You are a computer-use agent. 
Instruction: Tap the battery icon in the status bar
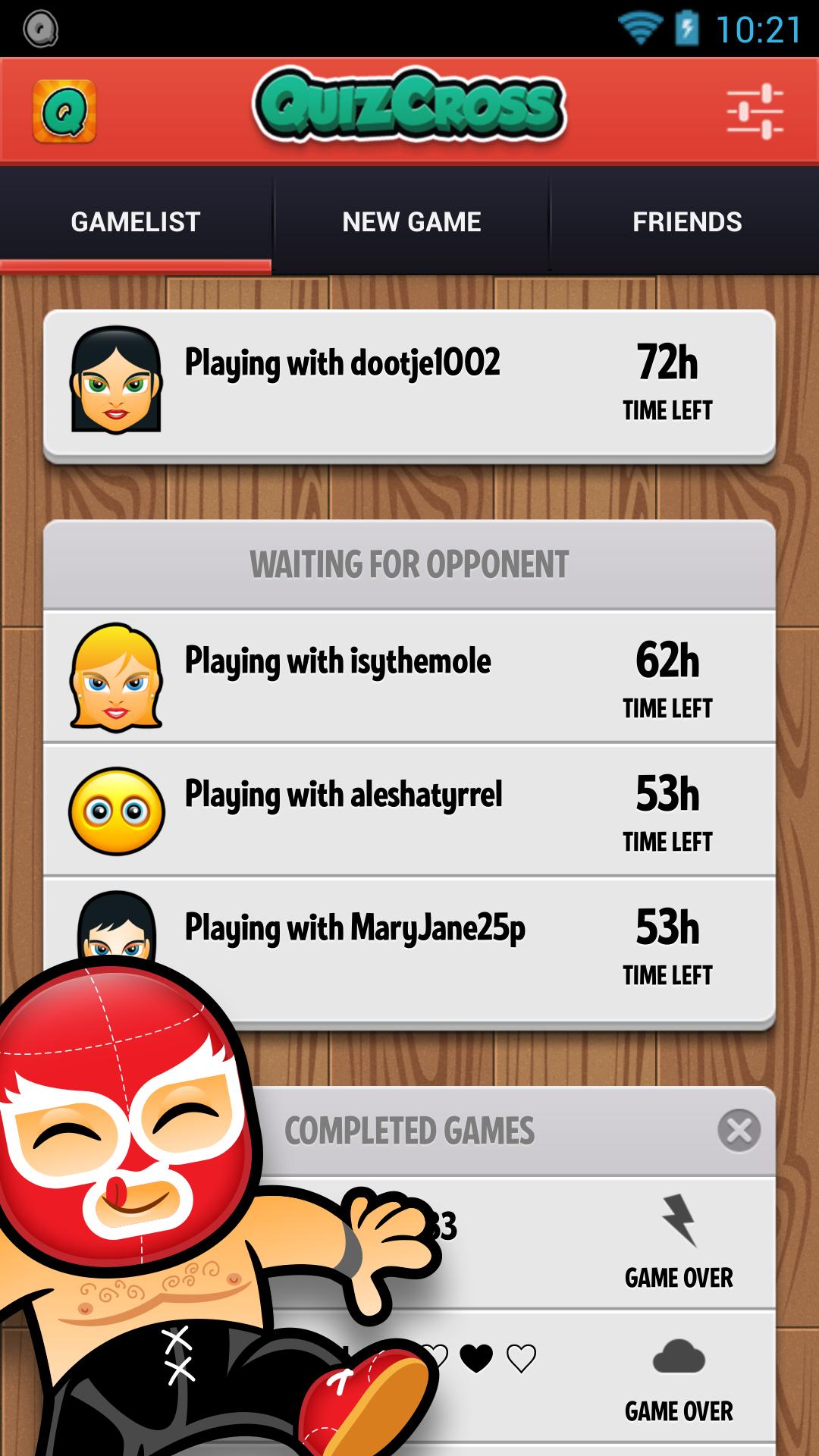point(685,25)
